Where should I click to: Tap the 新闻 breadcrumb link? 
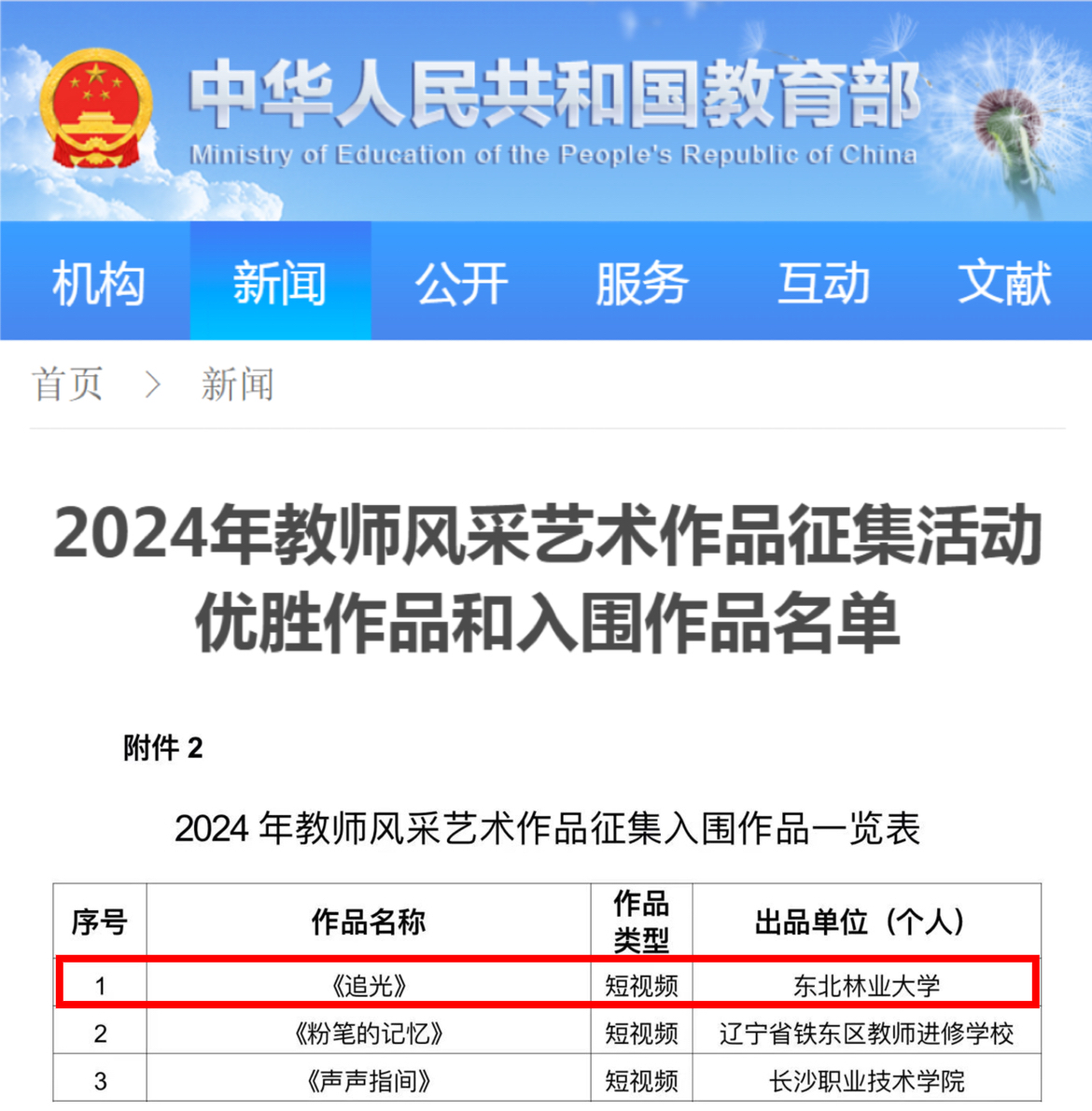[238, 385]
